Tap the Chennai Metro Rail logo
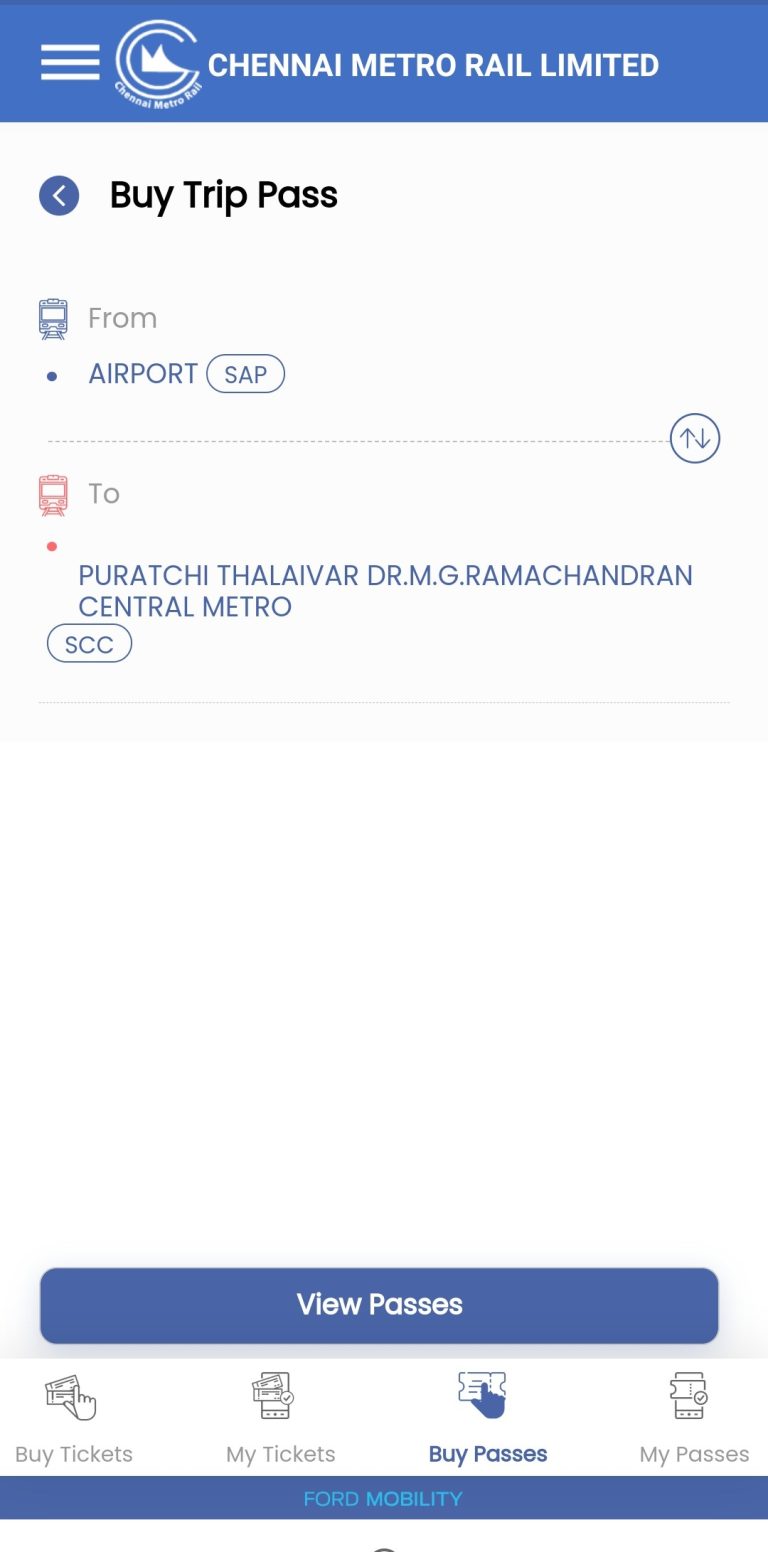This screenshot has width=768, height=1552. (x=157, y=62)
